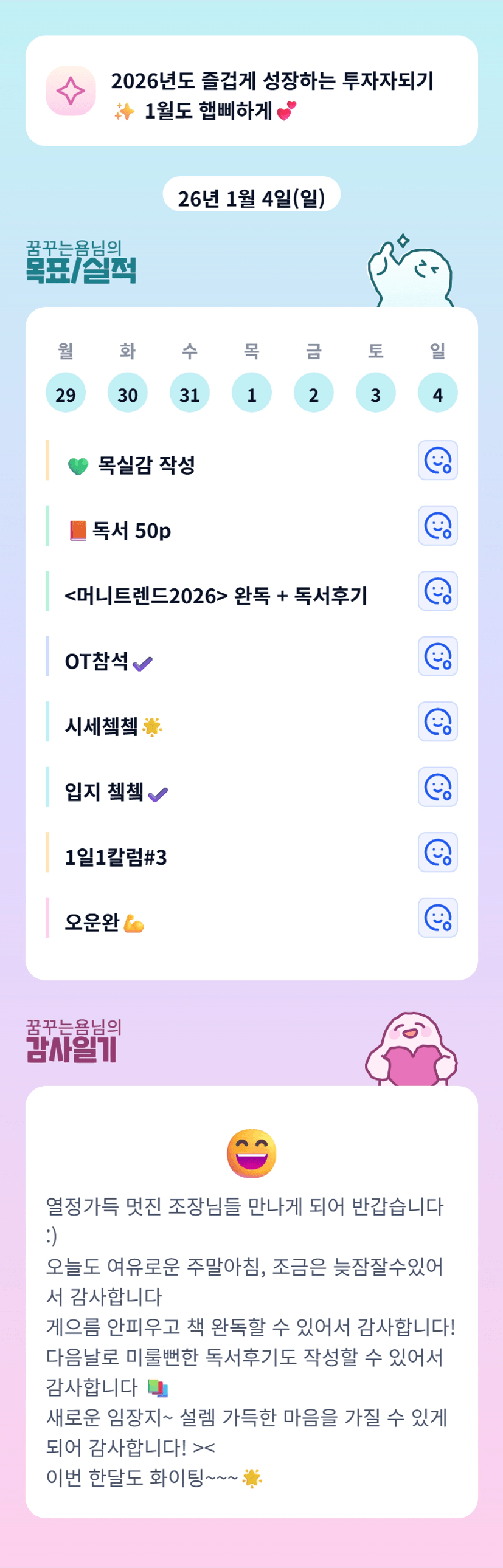503x1568 pixels.
Task: Select Saturday the 3rd
Action: (376, 393)
